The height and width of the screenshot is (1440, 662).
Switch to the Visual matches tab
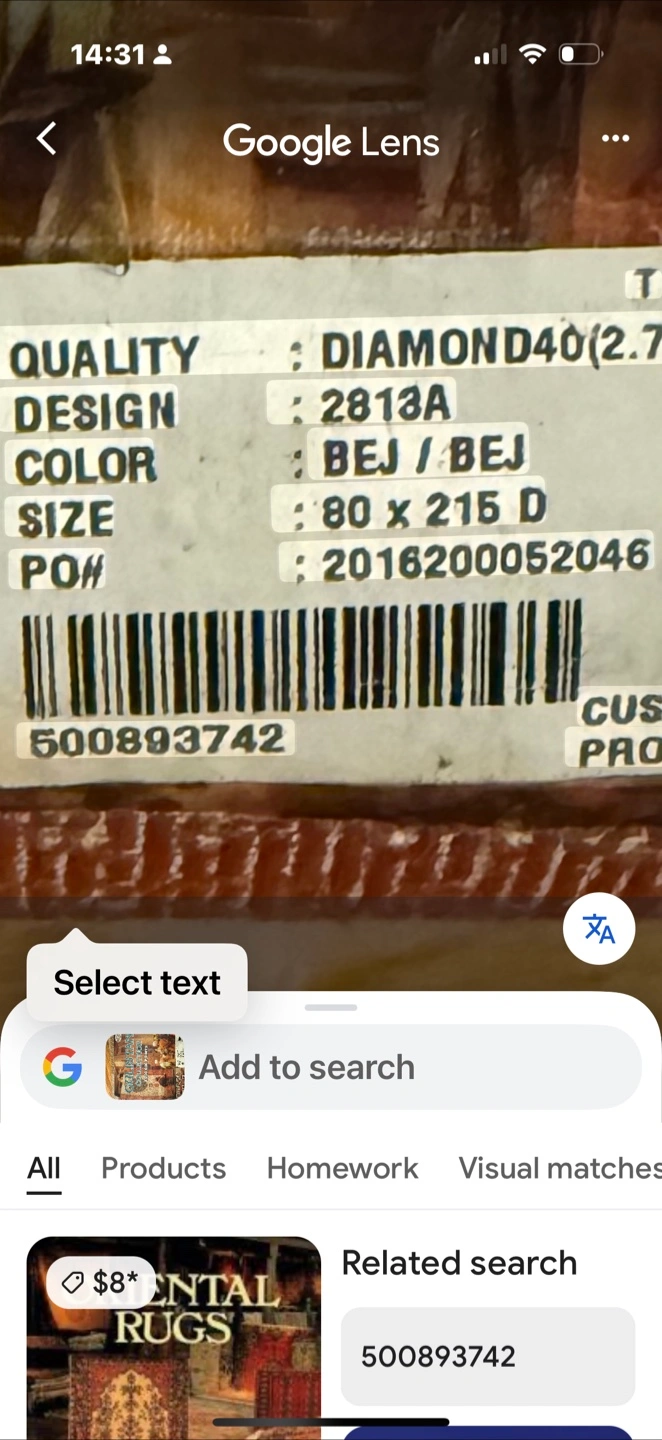click(559, 1168)
